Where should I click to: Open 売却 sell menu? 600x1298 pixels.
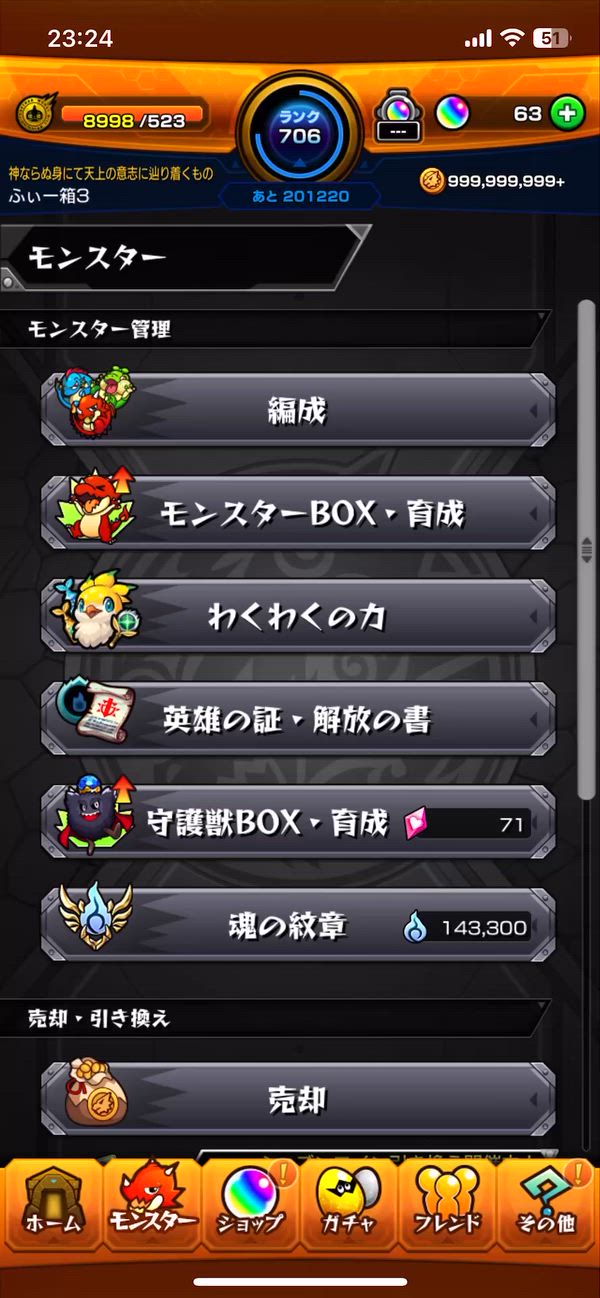click(x=297, y=1100)
